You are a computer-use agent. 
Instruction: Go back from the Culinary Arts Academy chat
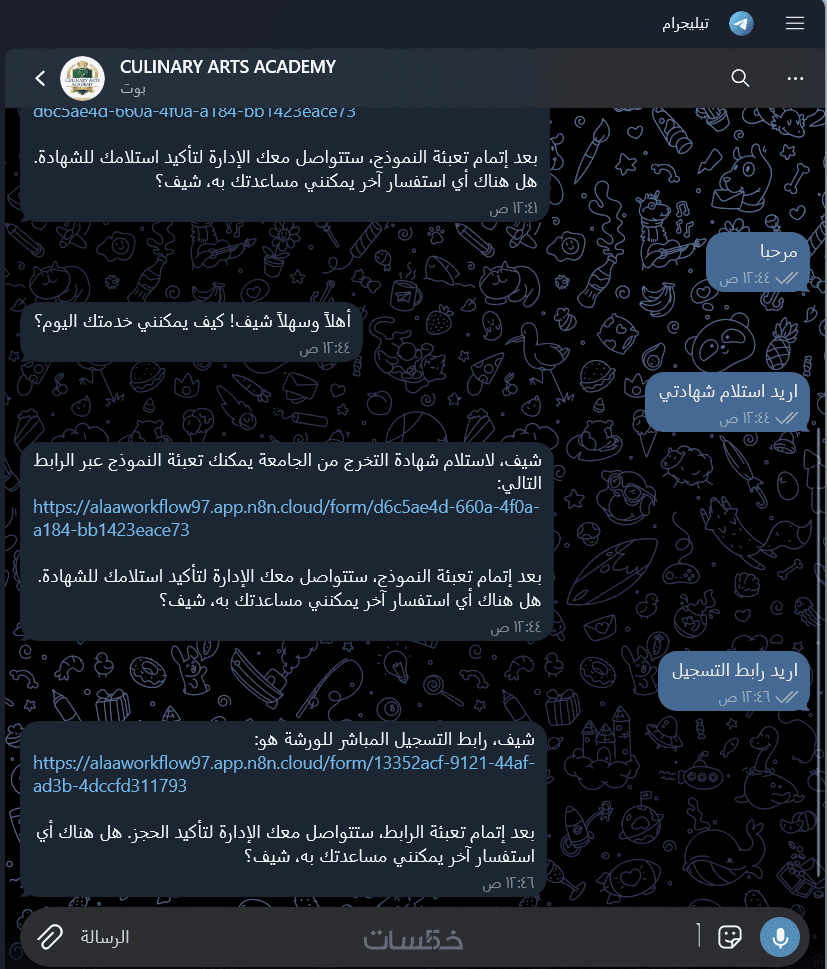pyautogui.click(x=41, y=78)
